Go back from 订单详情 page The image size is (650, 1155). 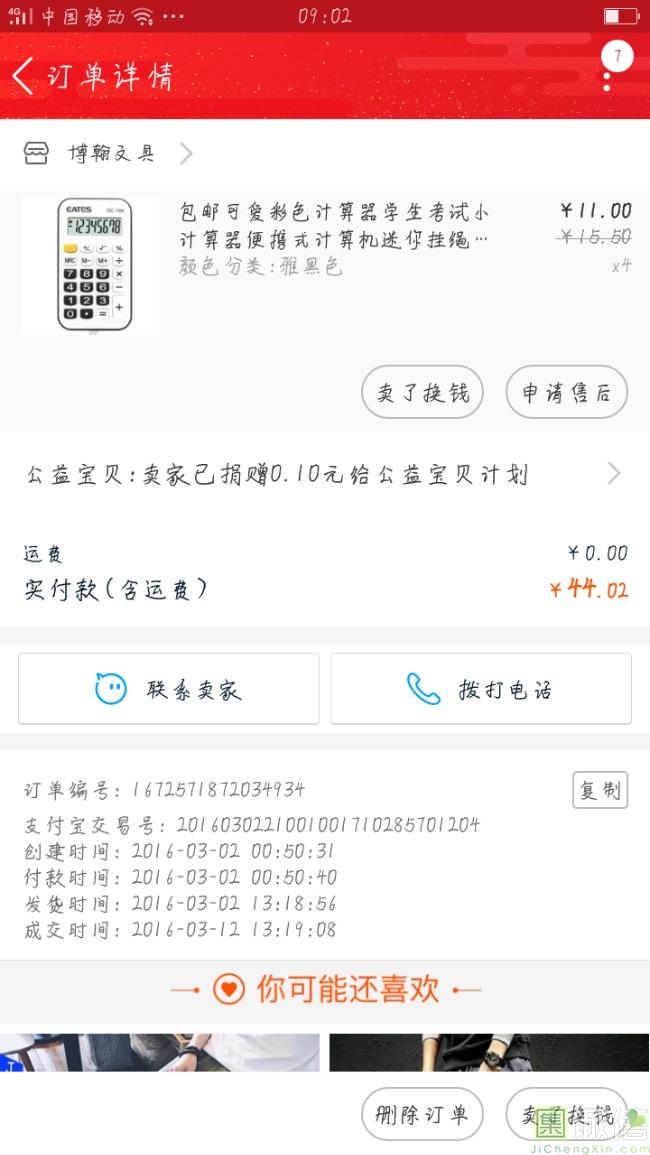(x=24, y=76)
